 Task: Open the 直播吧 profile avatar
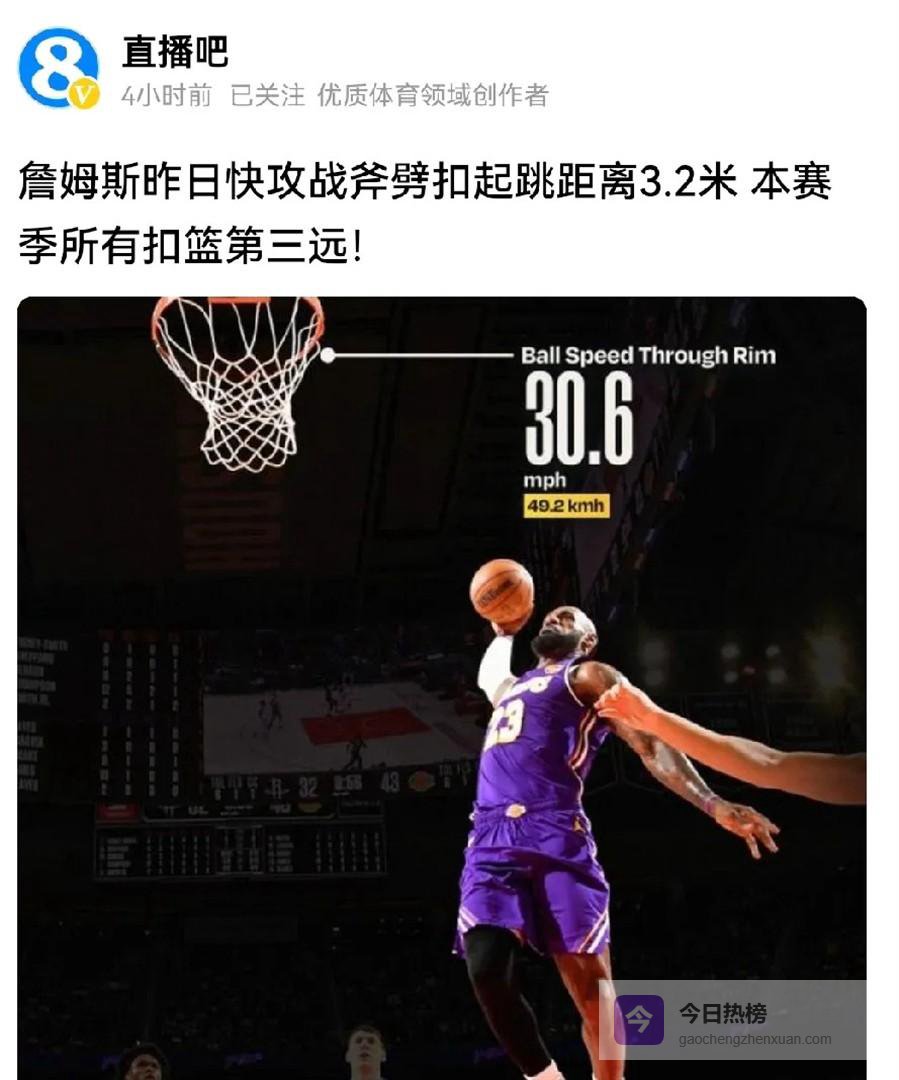click(58, 68)
